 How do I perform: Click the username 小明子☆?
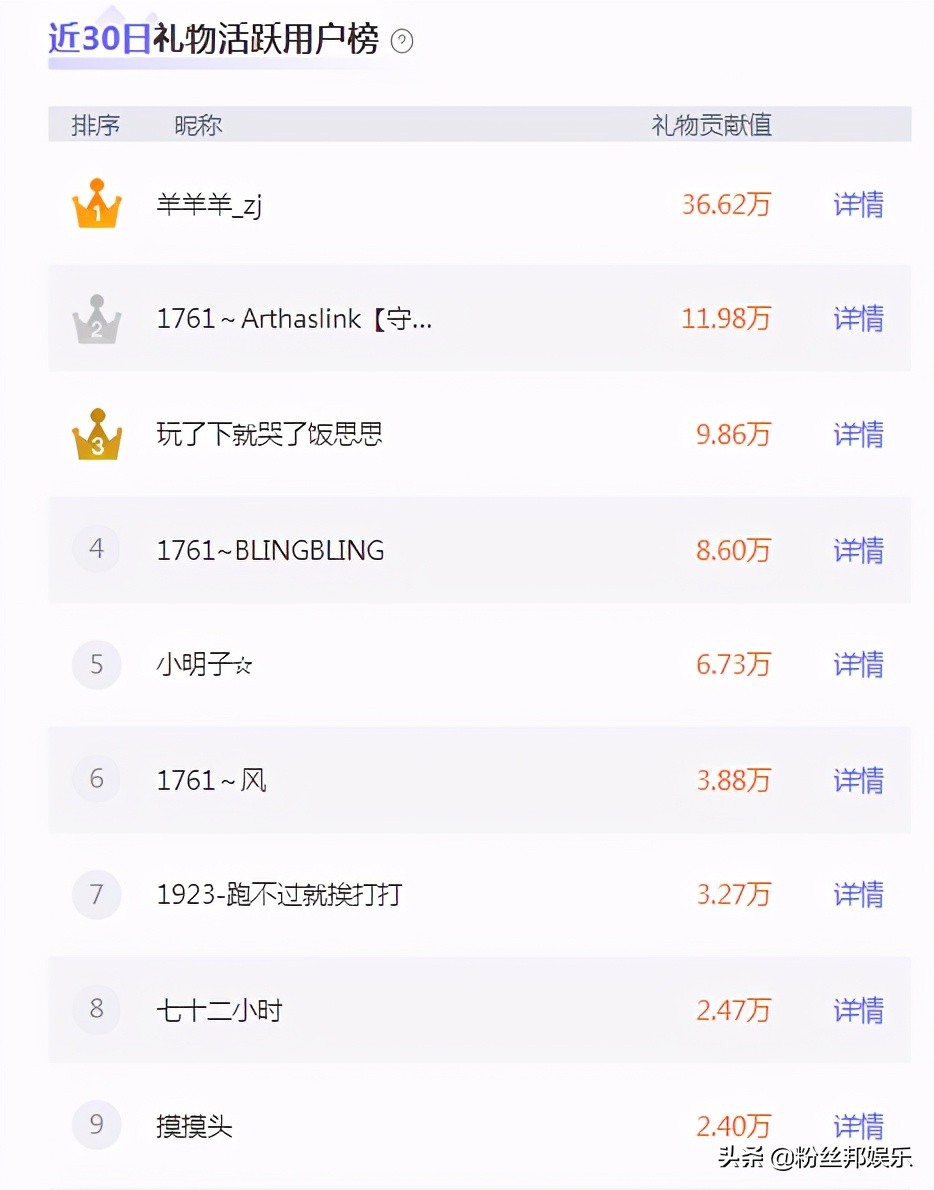[x=203, y=664]
